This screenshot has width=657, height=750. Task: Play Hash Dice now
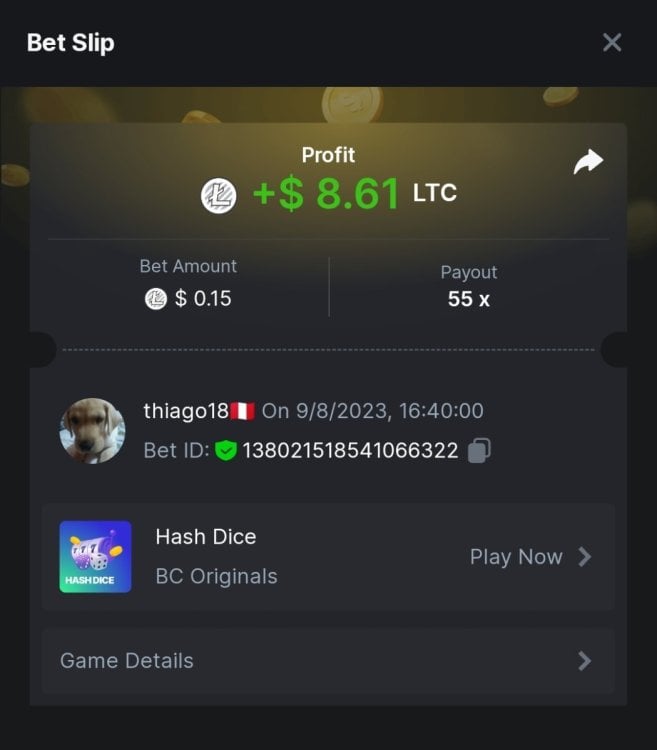[x=530, y=557]
